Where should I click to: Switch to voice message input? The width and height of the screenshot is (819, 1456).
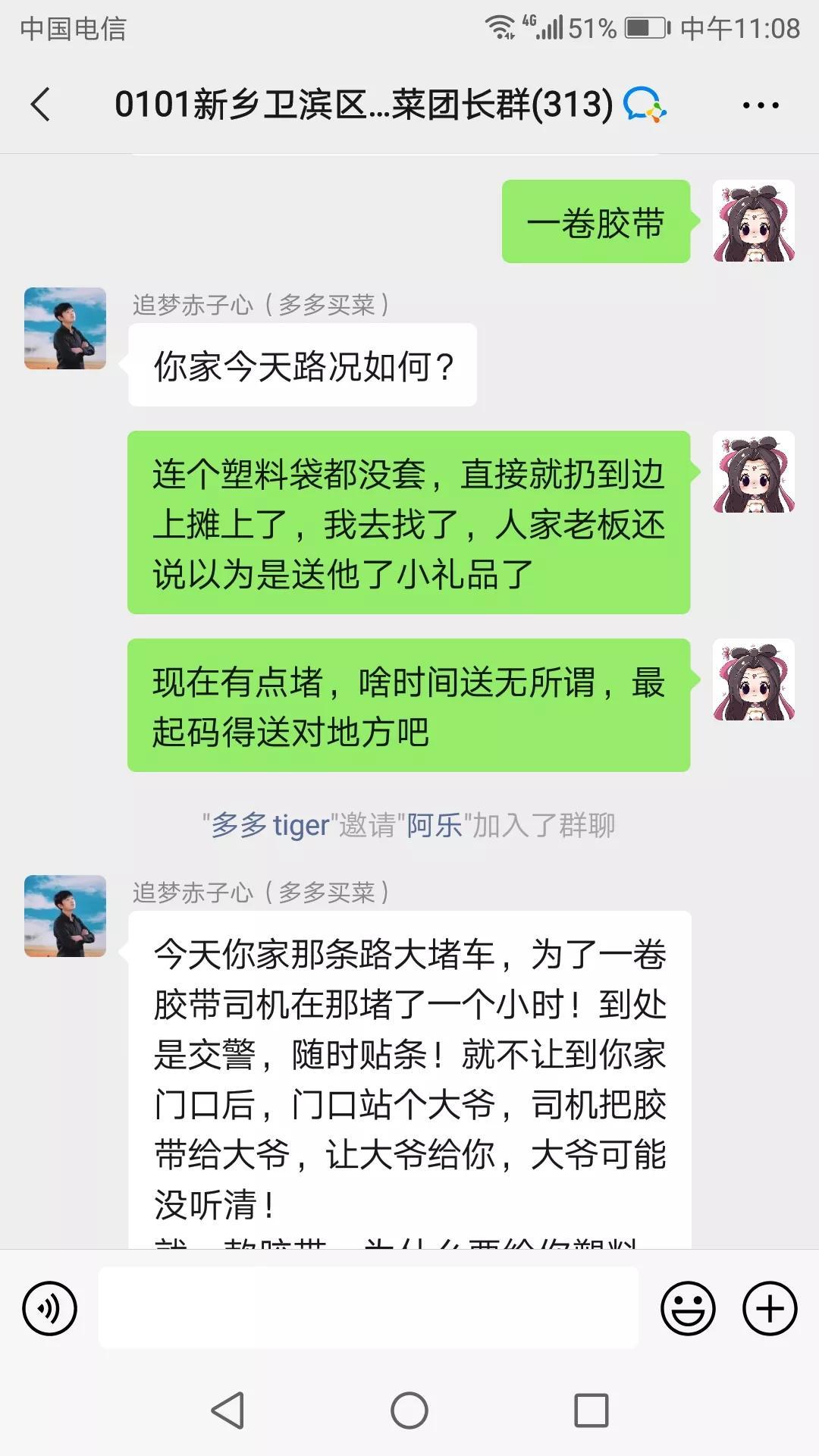[x=50, y=1308]
